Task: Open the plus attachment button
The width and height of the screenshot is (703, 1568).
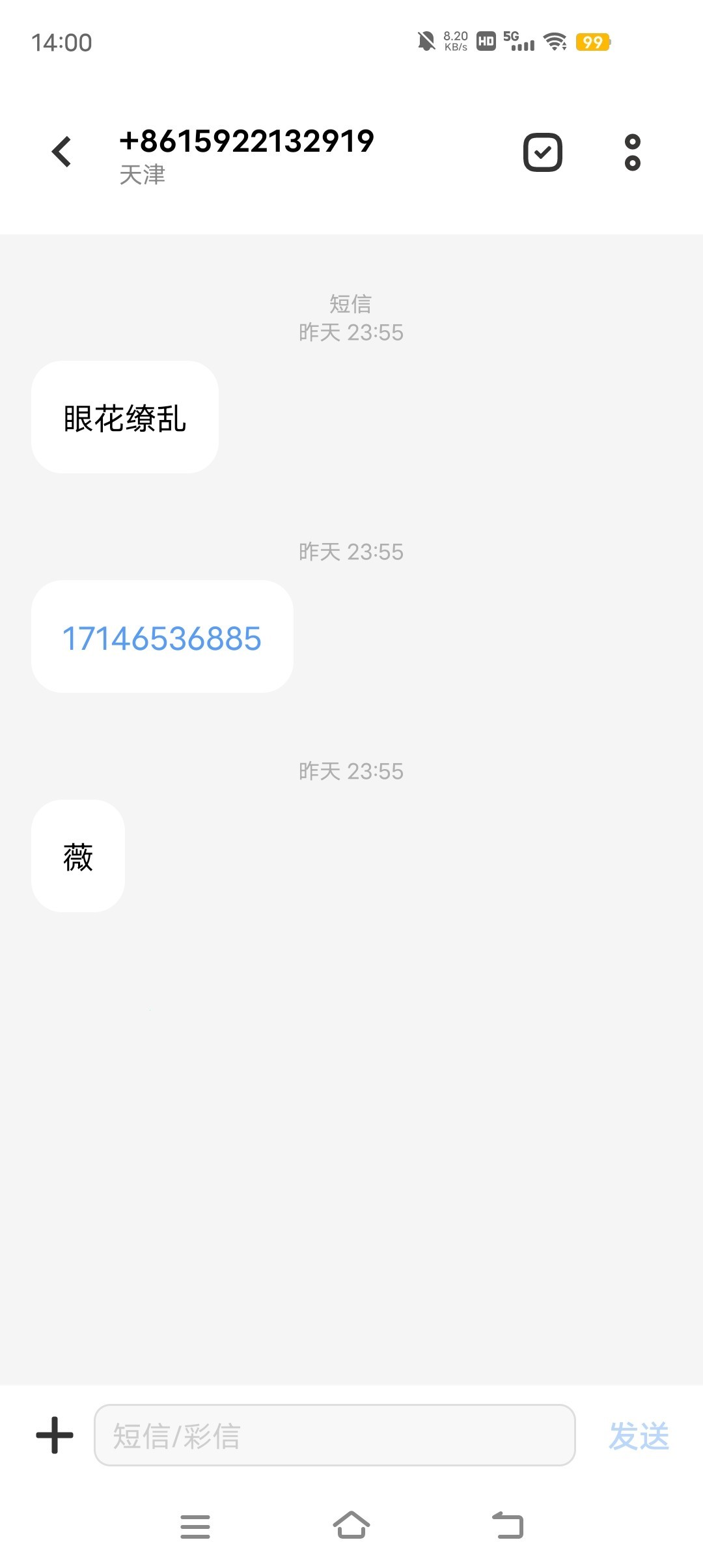Action: [55, 1435]
